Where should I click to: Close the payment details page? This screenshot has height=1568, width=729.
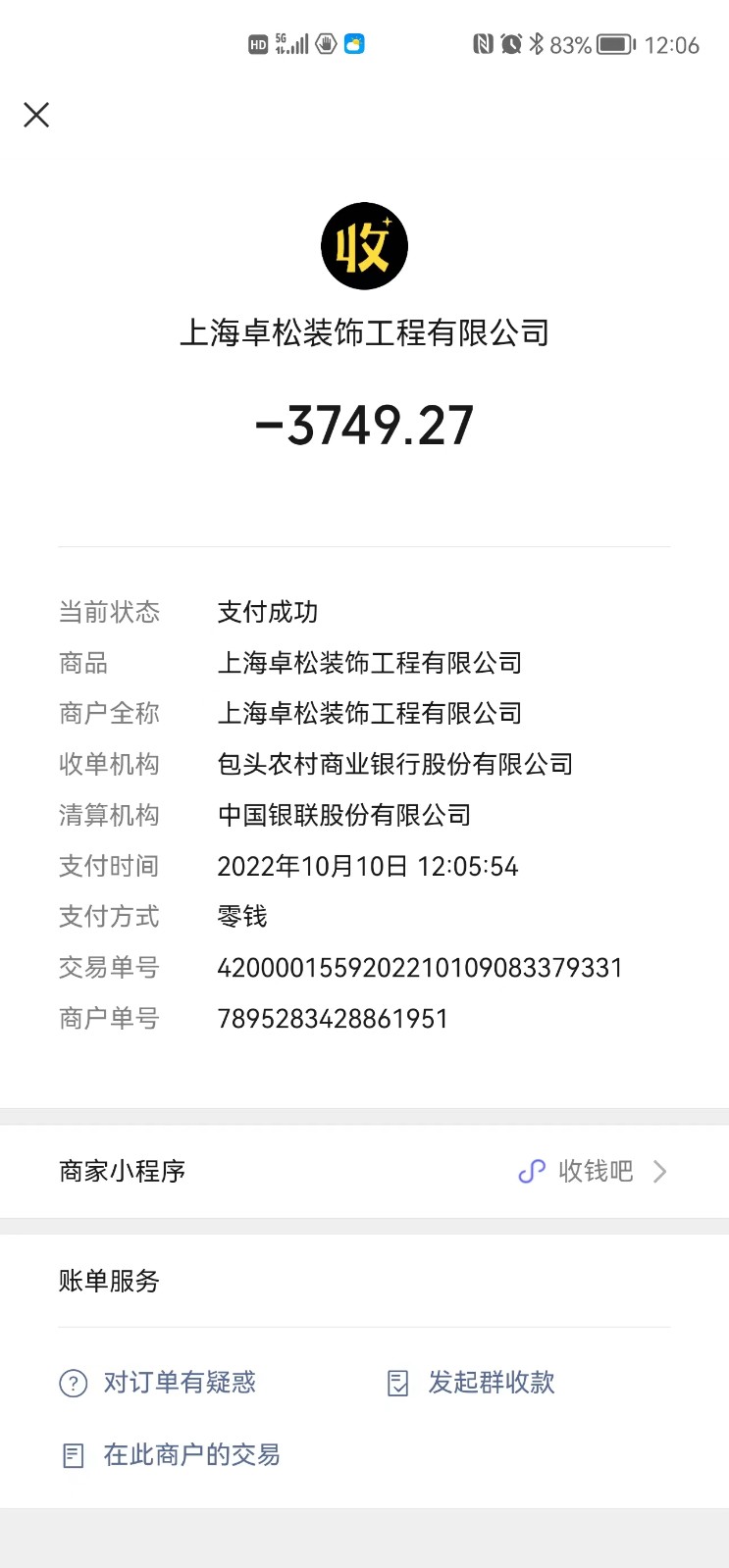[x=36, y=115]
